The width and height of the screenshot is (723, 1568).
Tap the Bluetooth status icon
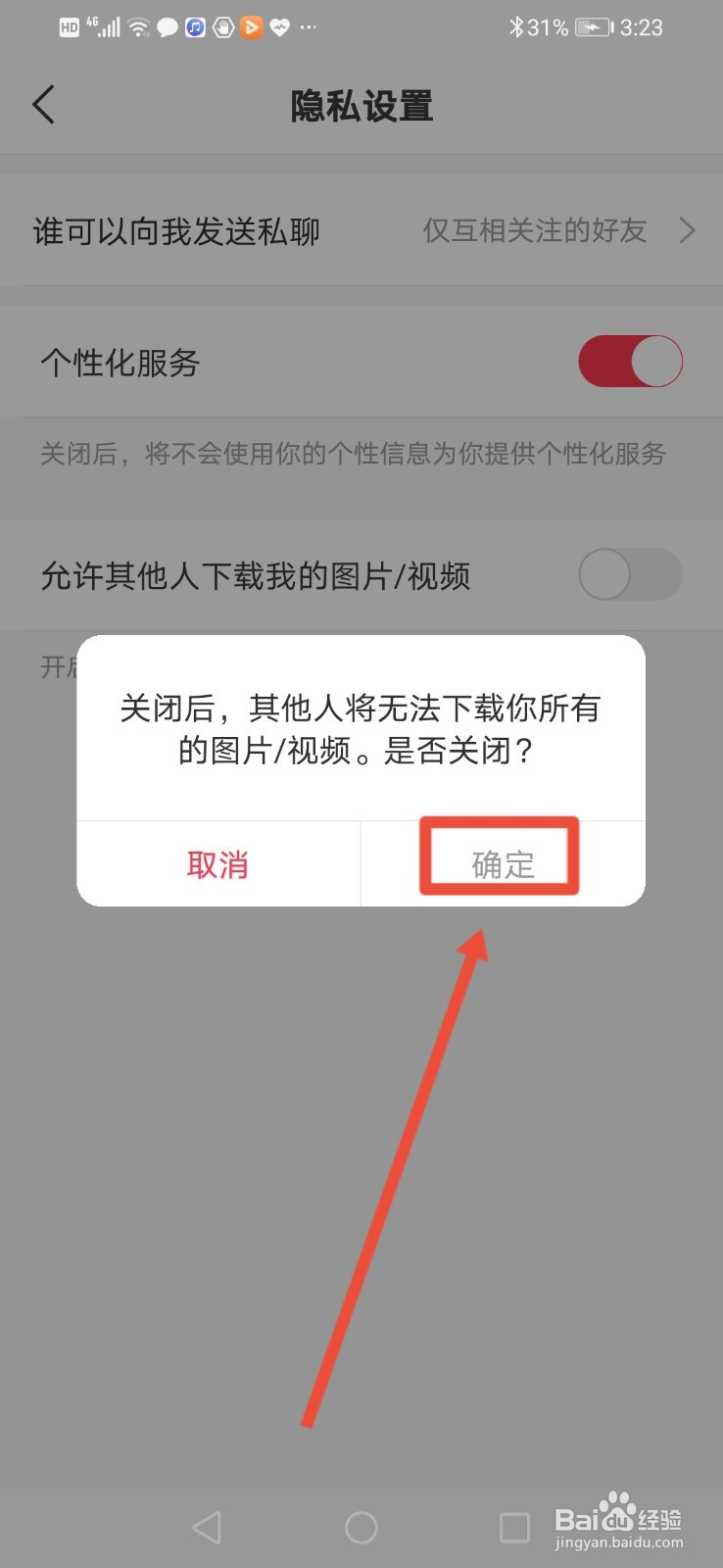(x=516, y=27)
